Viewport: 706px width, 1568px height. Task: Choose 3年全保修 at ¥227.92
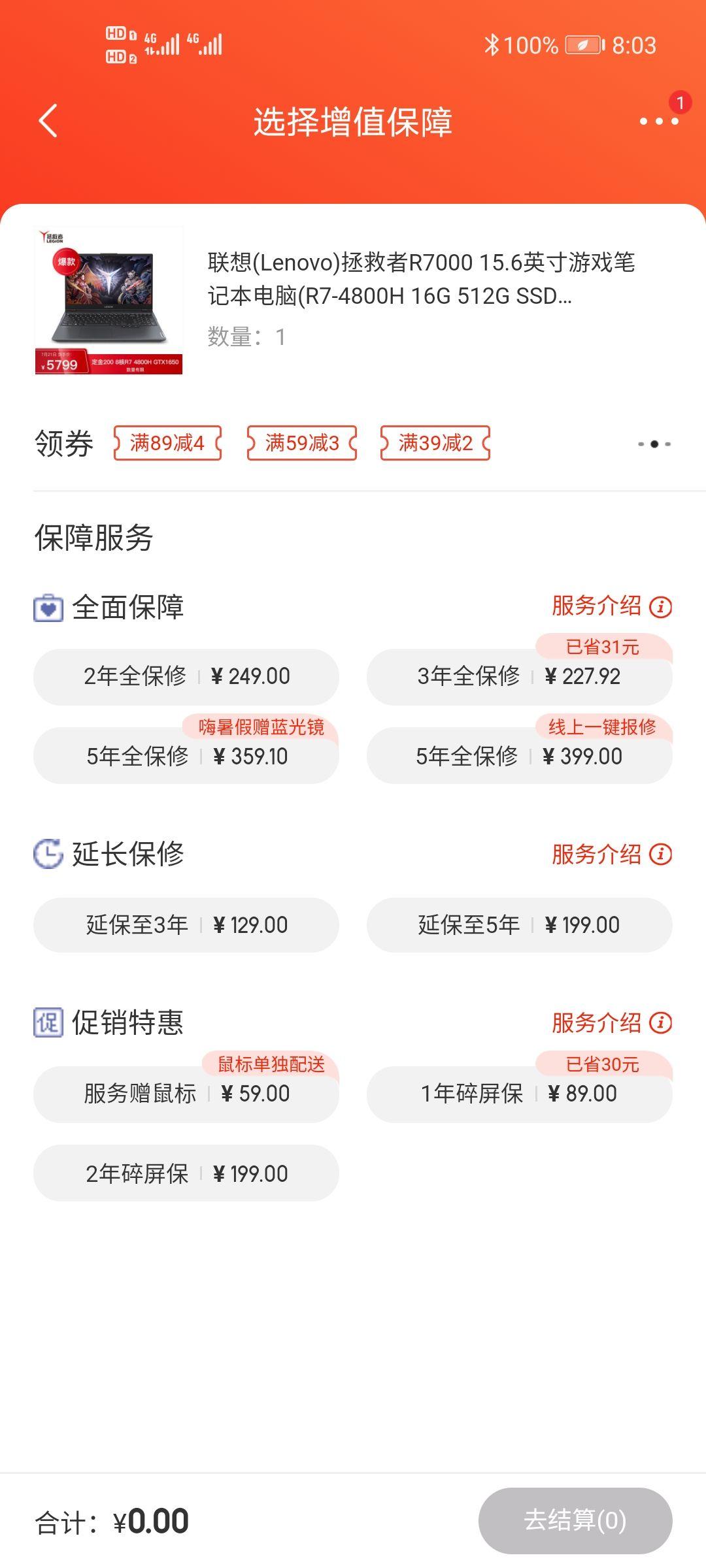519,677
